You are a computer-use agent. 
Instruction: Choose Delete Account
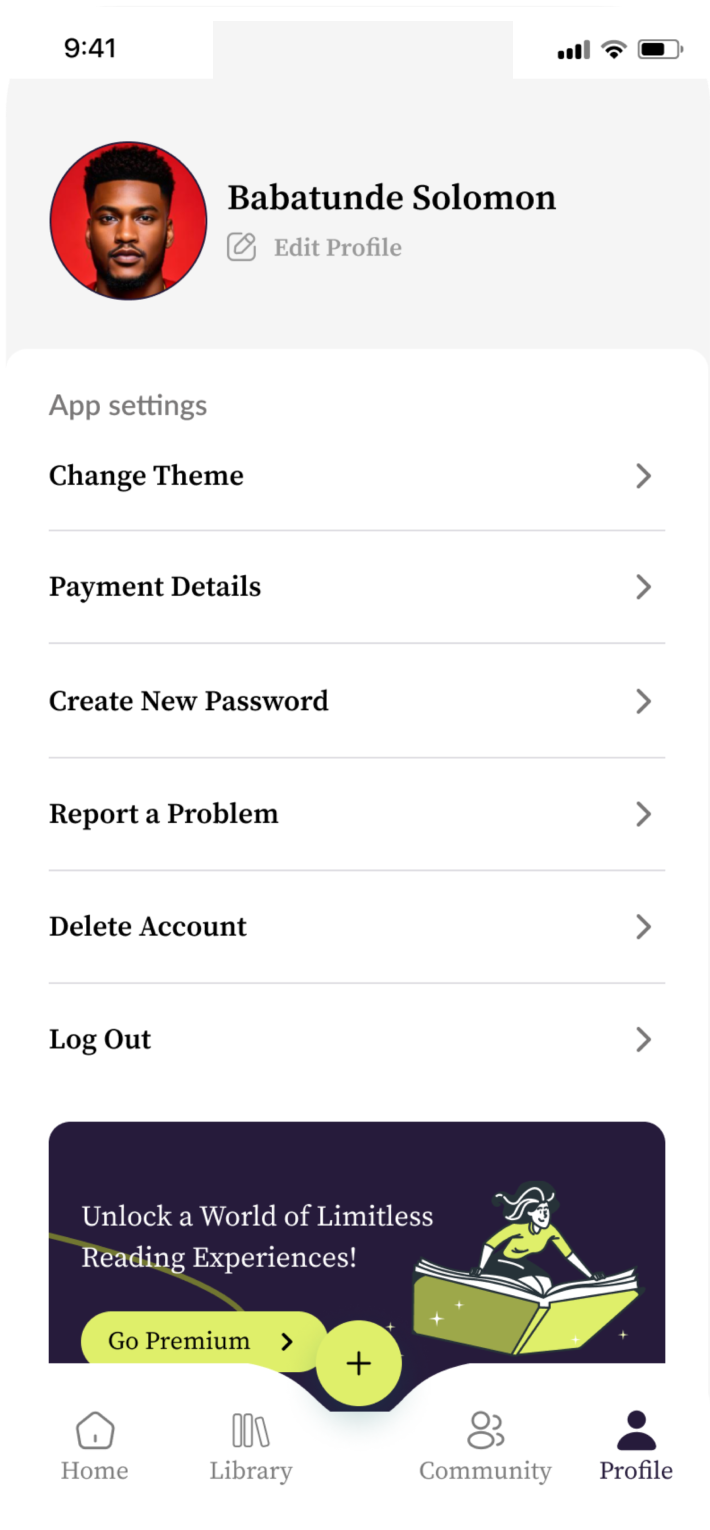(355, 927)
